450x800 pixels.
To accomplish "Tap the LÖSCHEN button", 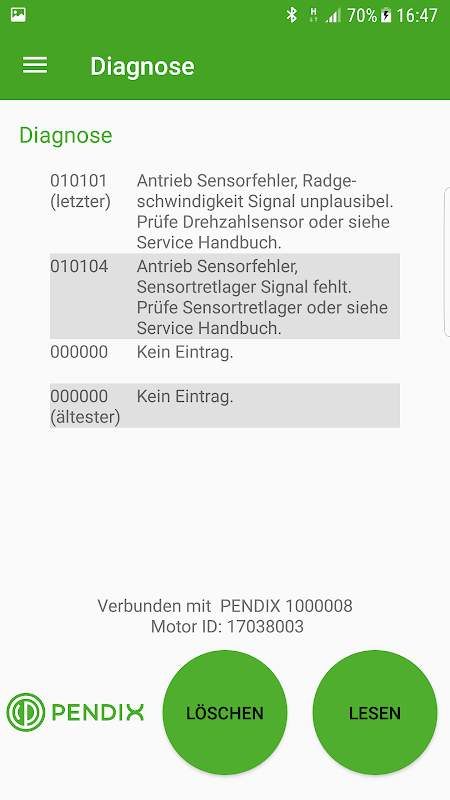I will pos(225,712).
